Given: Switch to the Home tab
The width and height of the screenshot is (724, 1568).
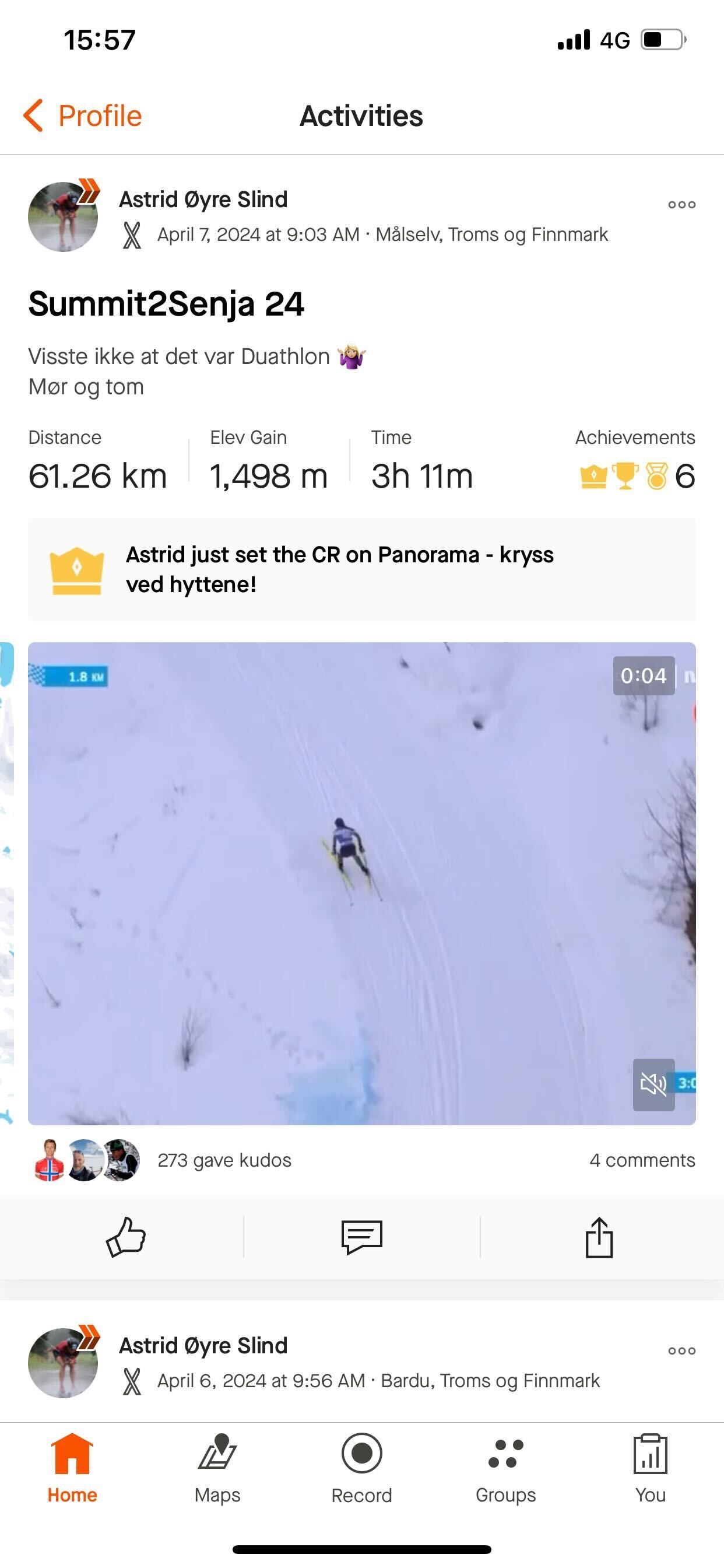Looking at the screenshot, I should coord(72,1467).
